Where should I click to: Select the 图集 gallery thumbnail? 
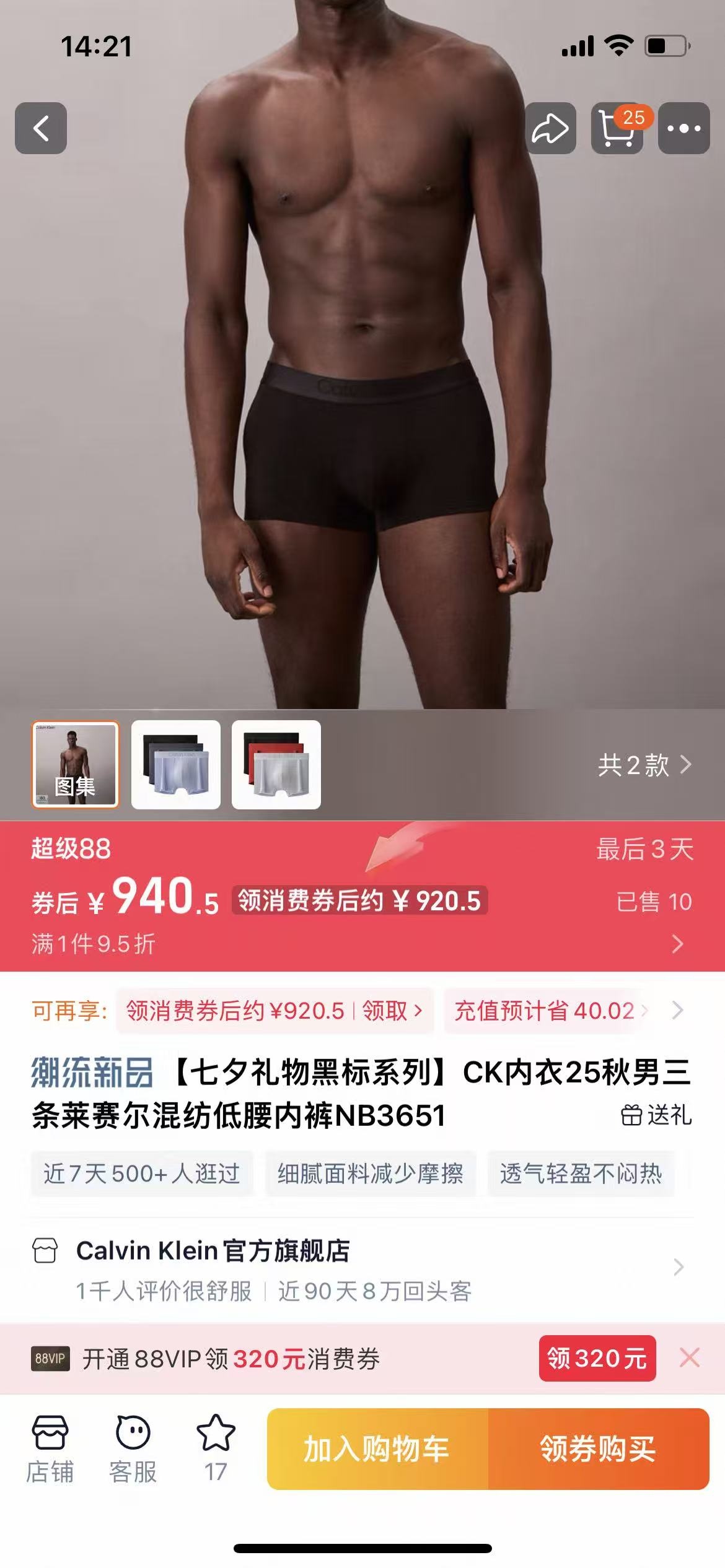[76, 765]
